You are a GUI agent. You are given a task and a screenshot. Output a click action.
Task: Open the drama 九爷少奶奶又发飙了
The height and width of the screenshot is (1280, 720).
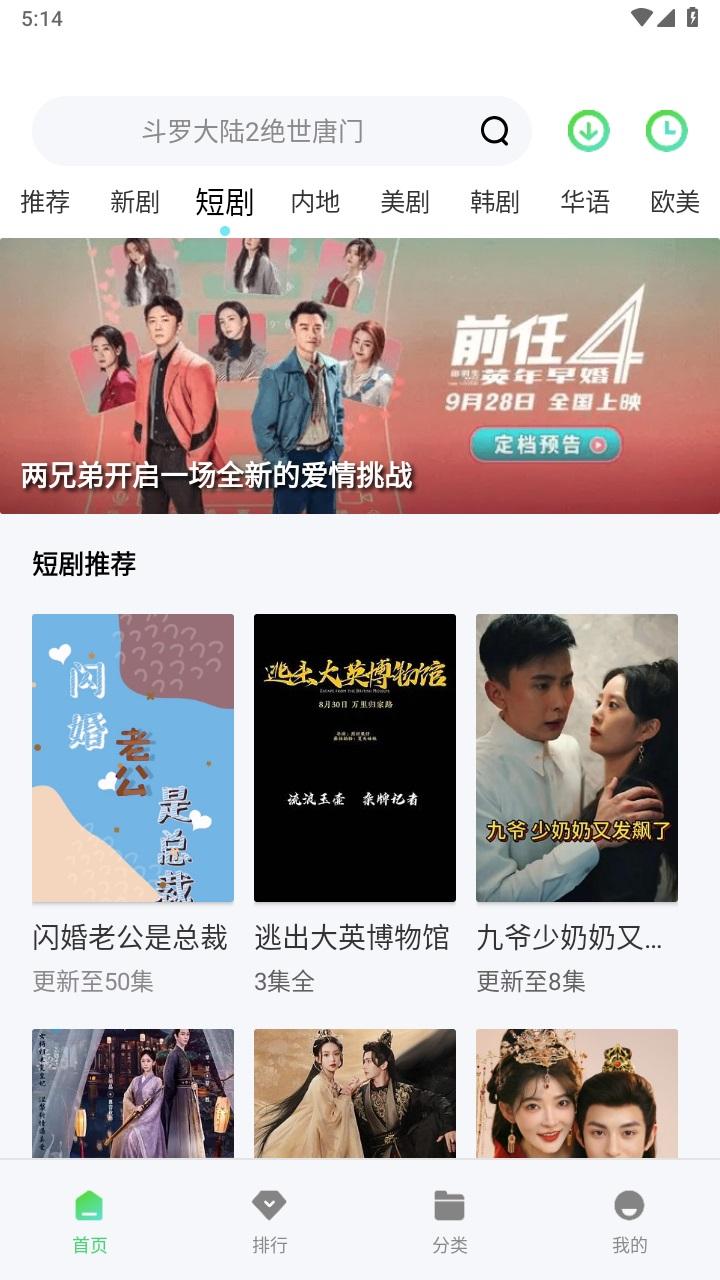click(577, 758)
